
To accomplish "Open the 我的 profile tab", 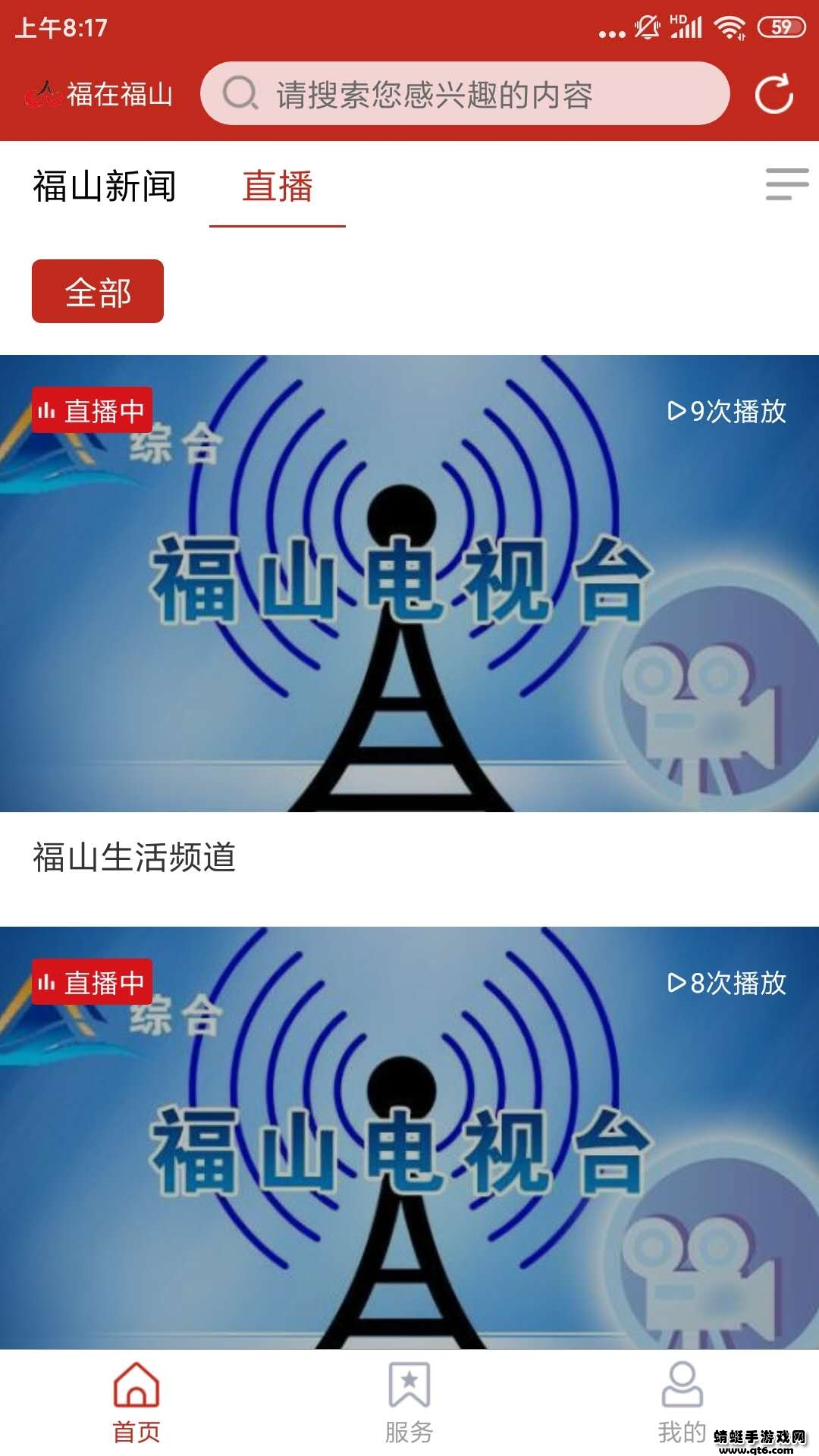I will 682,1403.
